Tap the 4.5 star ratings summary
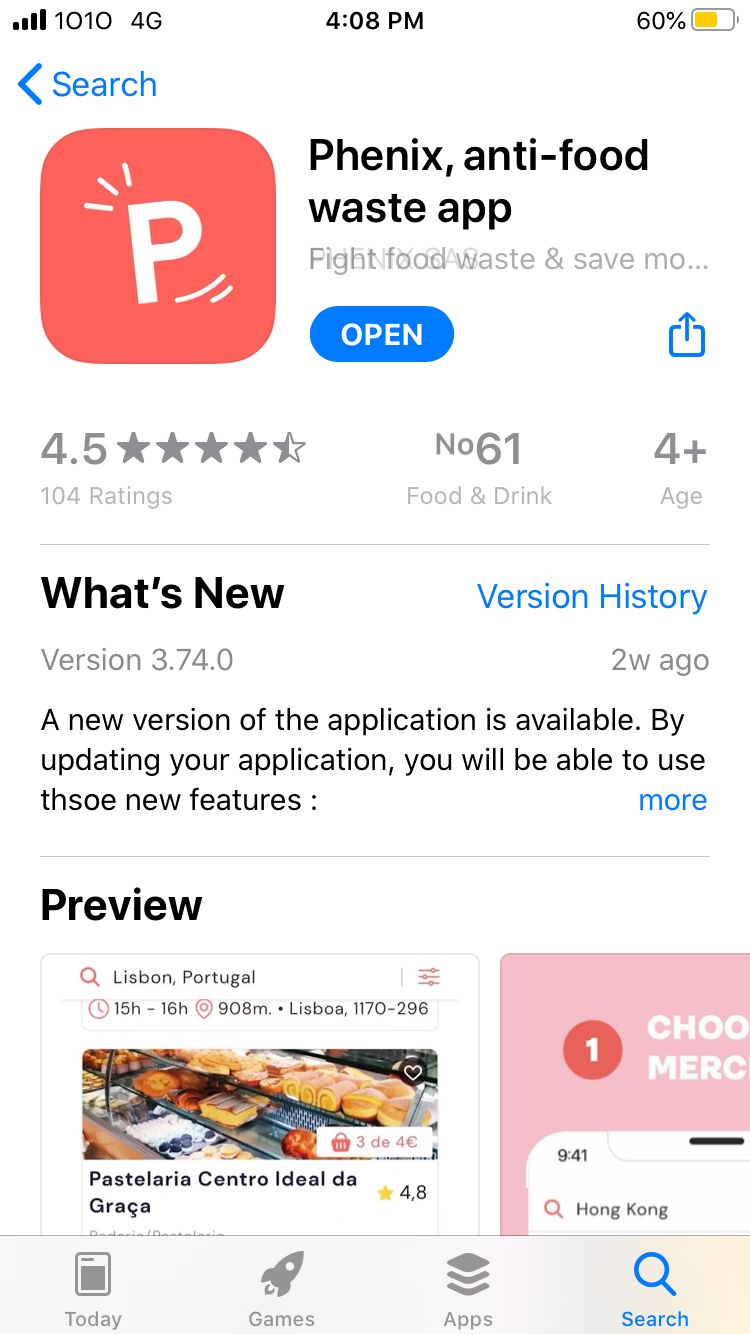 pyautogui.click(x=172, y=465)
